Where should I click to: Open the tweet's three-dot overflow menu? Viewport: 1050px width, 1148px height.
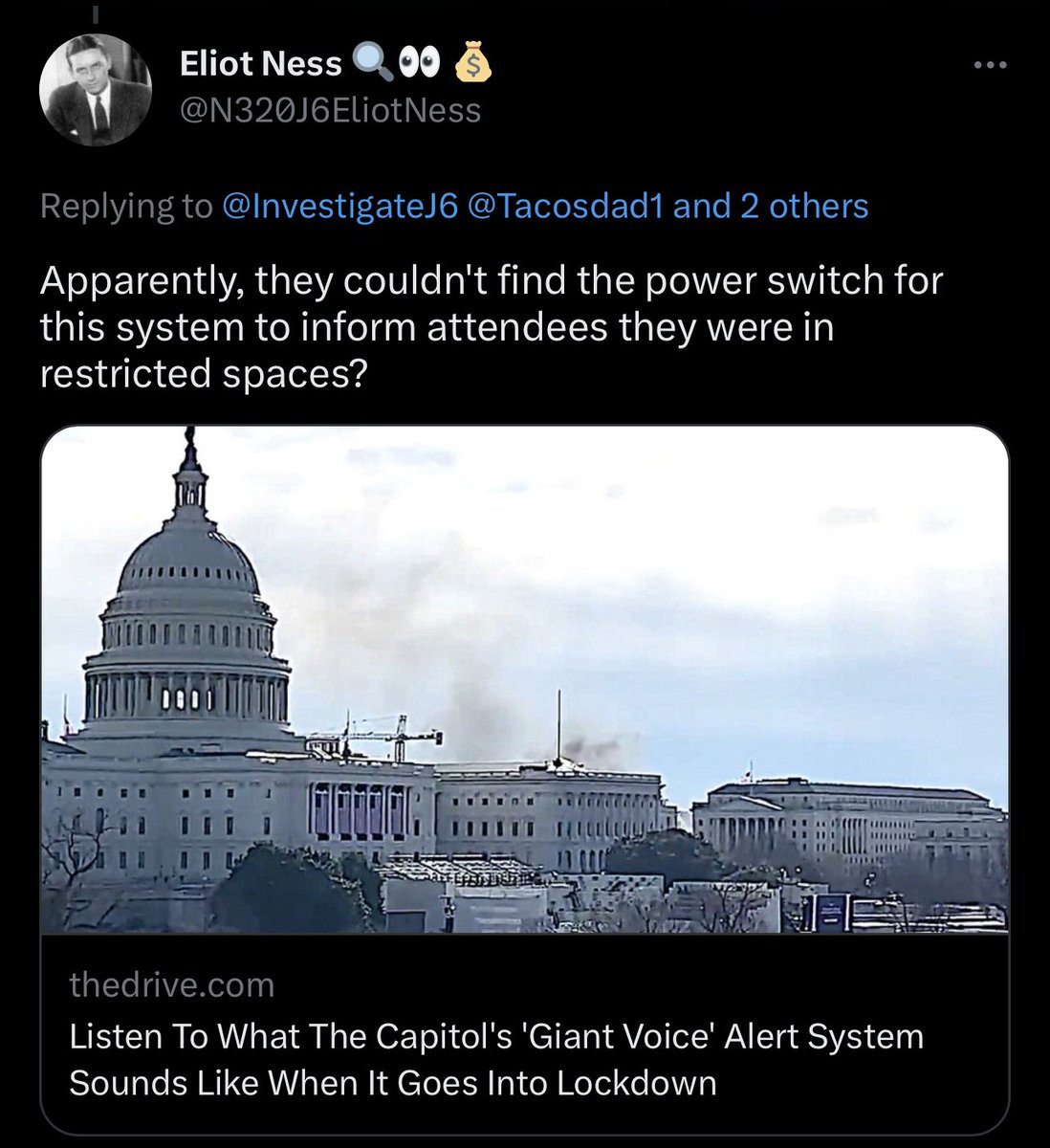[x=989, y=66]
